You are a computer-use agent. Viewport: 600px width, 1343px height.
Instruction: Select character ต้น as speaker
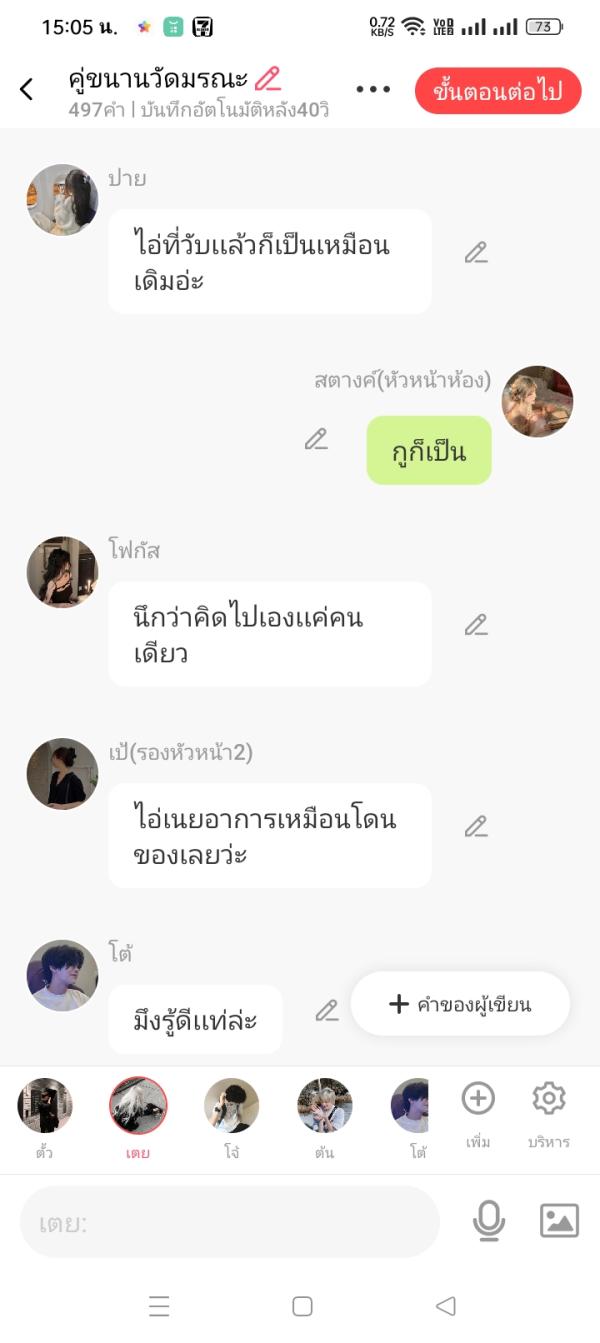(324, 1107)
